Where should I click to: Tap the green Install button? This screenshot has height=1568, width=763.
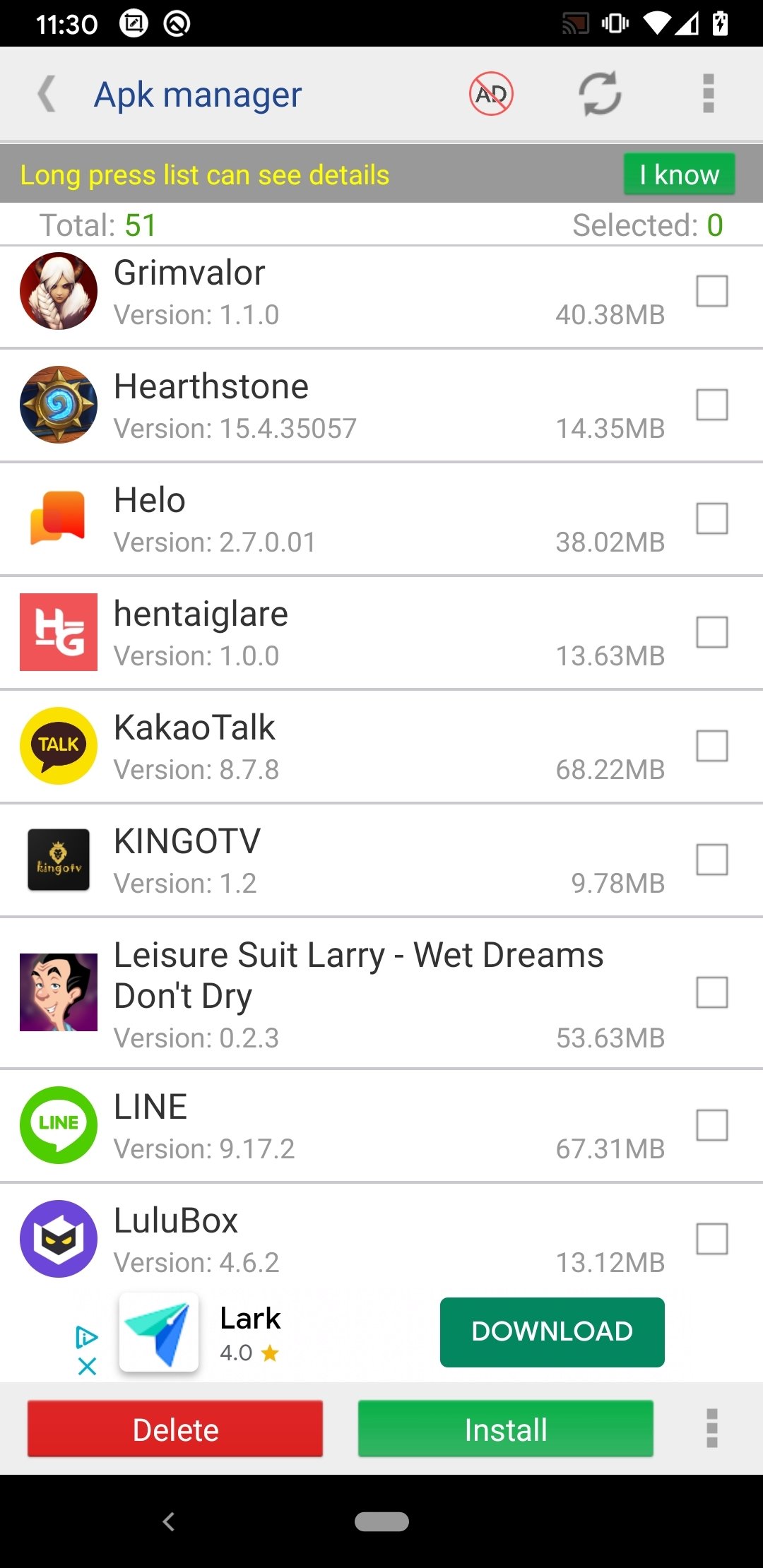(505, 1429)
